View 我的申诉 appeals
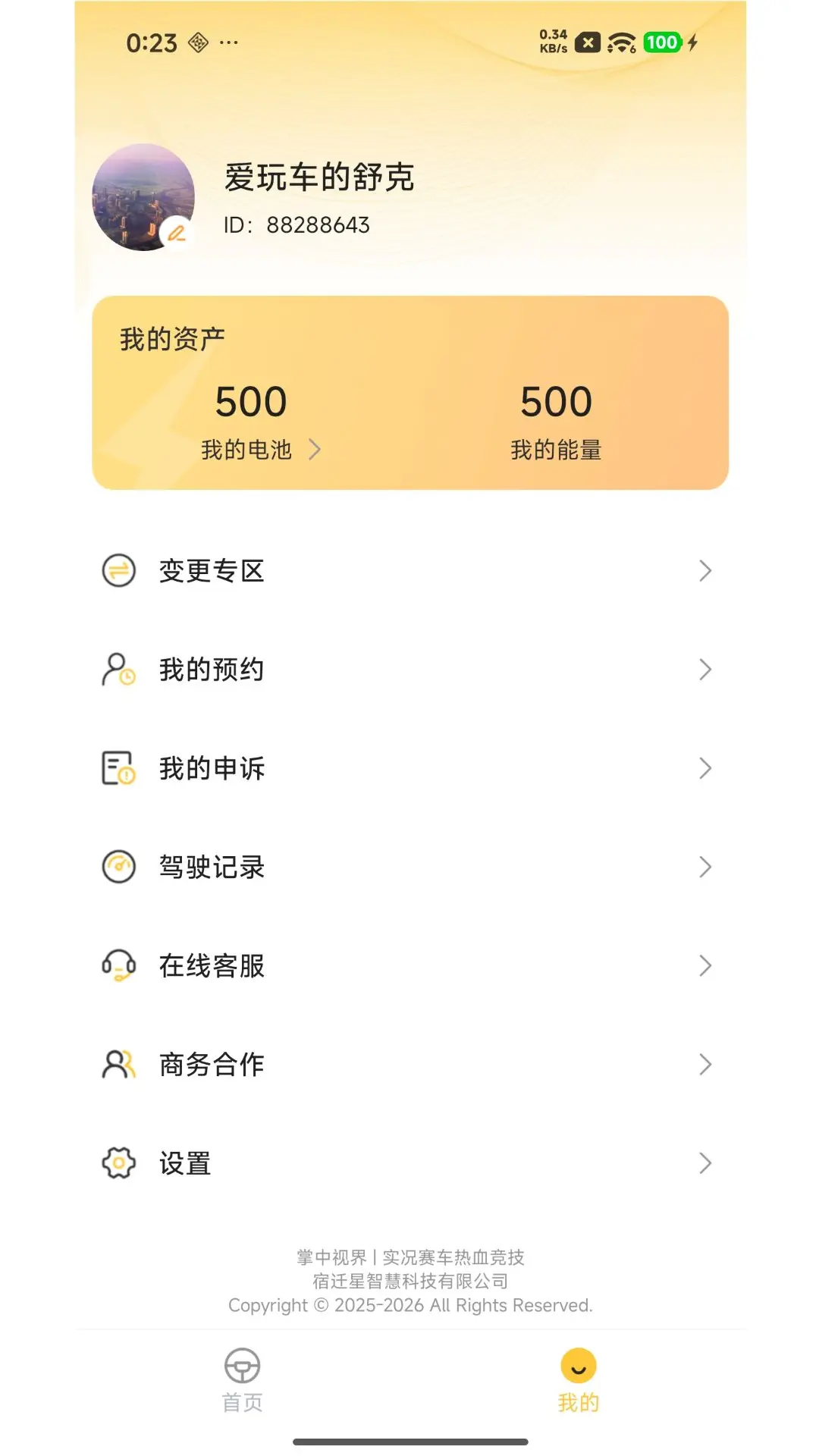Viewport: 819px width, 1456px height. pyautogui.click(x=409, y=768)
